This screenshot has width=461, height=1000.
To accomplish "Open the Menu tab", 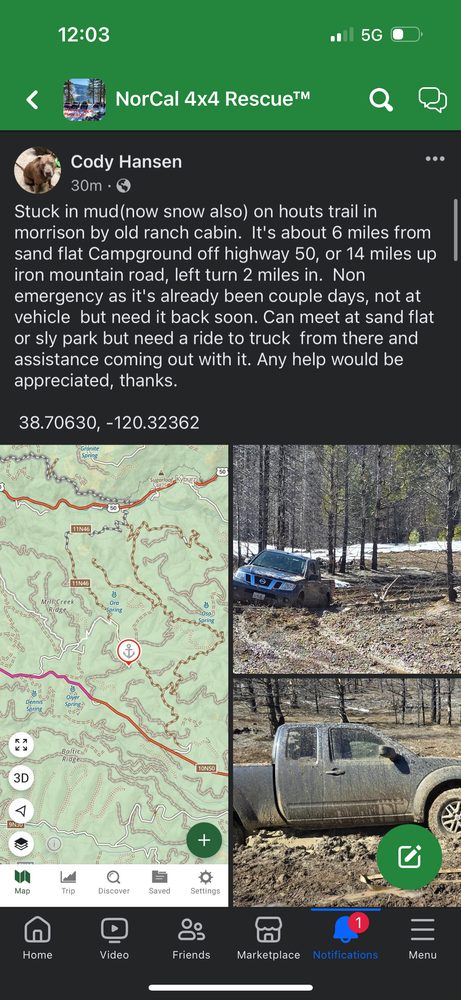I will [423, 938].
